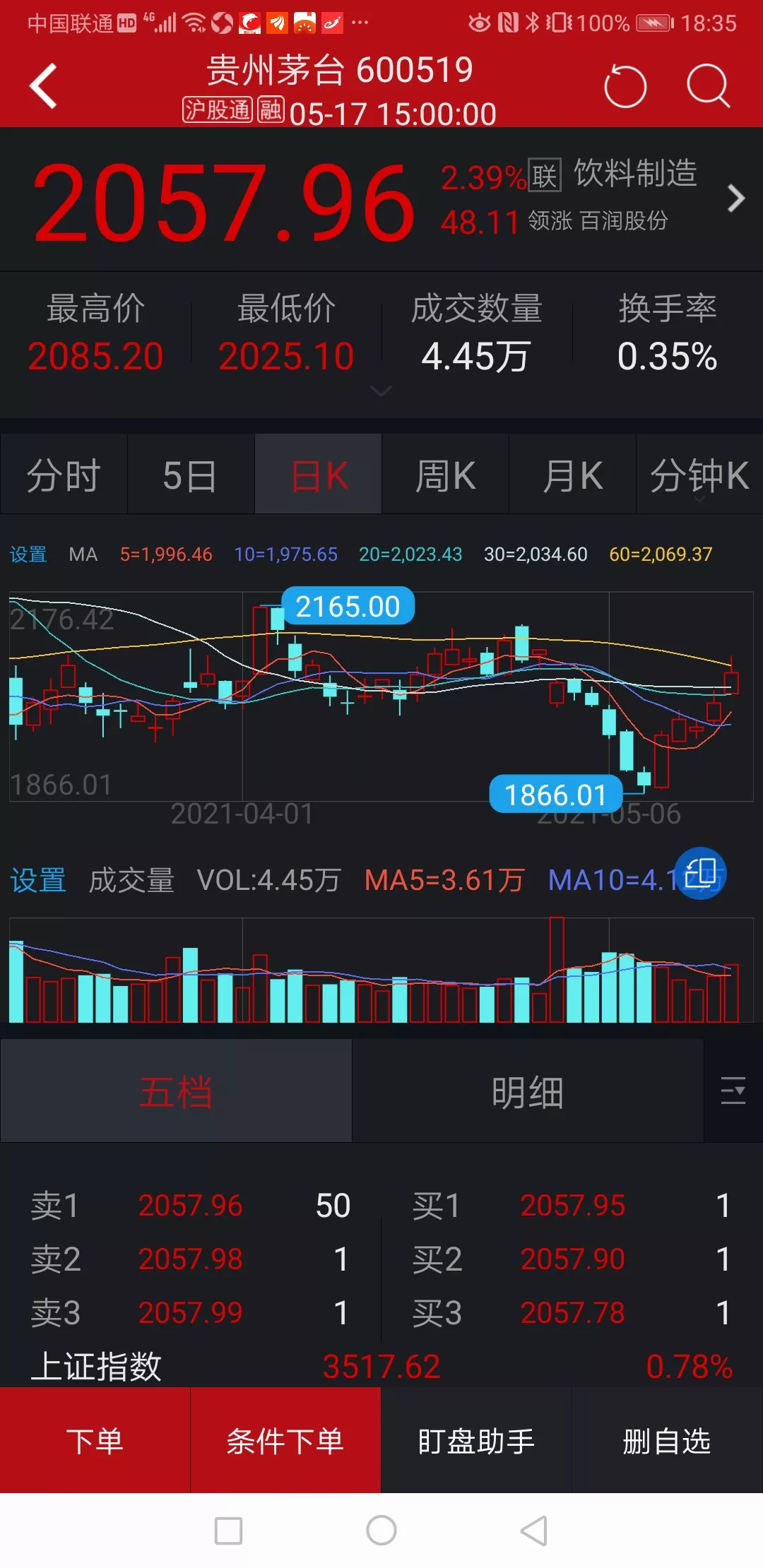Open 成交量 indicator 设置
This screenshot has height=1568, width=763.
[x=38, y=880]
